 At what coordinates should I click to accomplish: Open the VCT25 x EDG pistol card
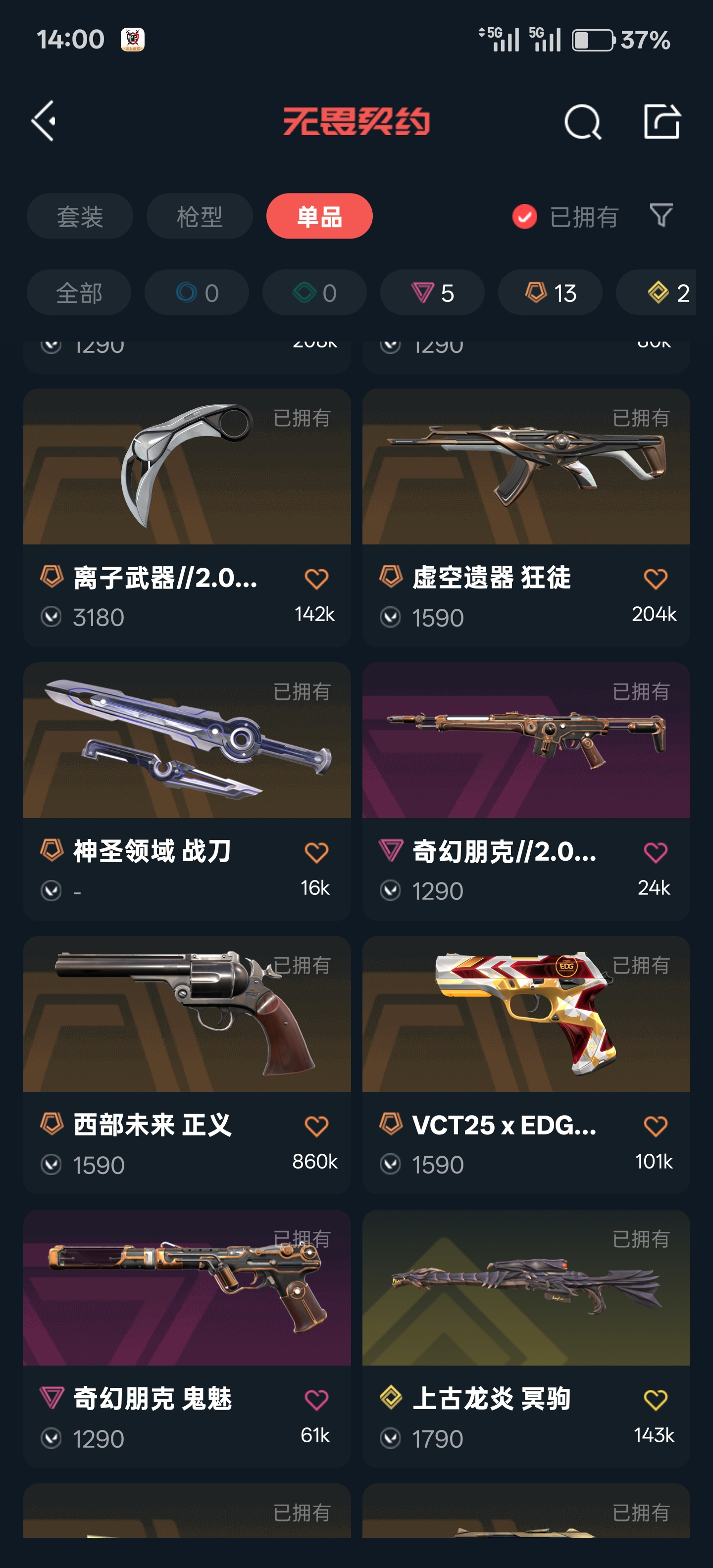pos(526,1065)
